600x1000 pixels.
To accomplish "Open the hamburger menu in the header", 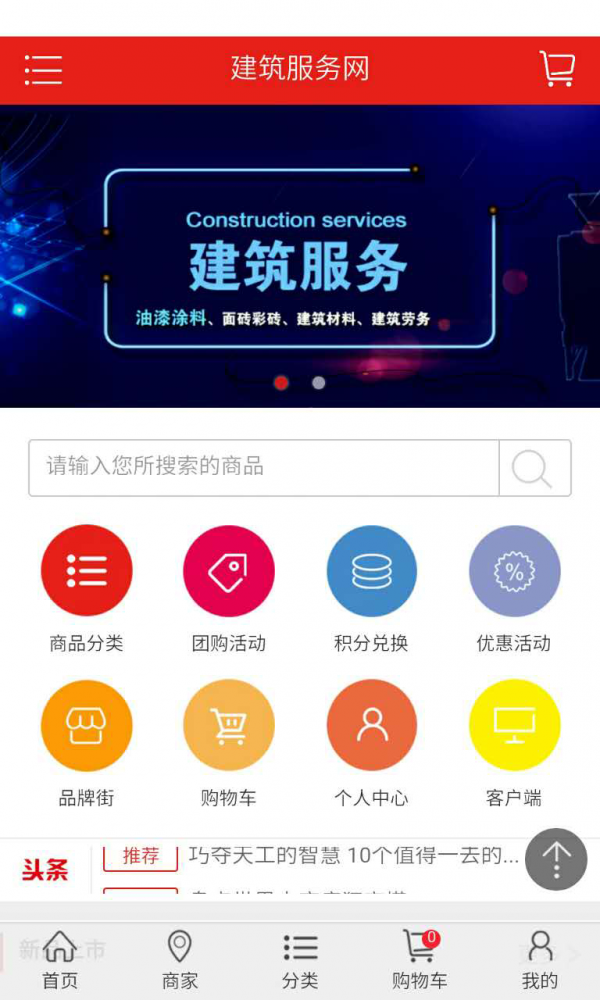I will click(x=43, y=69).
